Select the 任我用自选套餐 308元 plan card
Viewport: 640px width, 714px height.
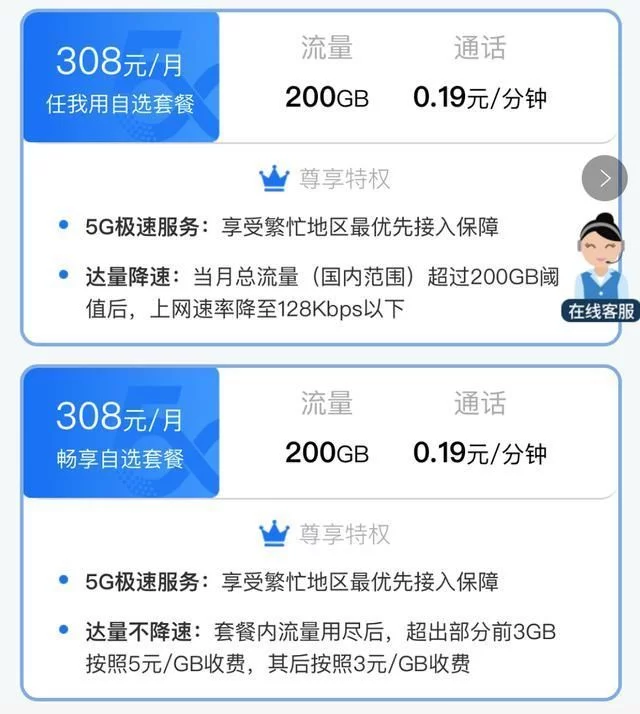tap(121, 78)
